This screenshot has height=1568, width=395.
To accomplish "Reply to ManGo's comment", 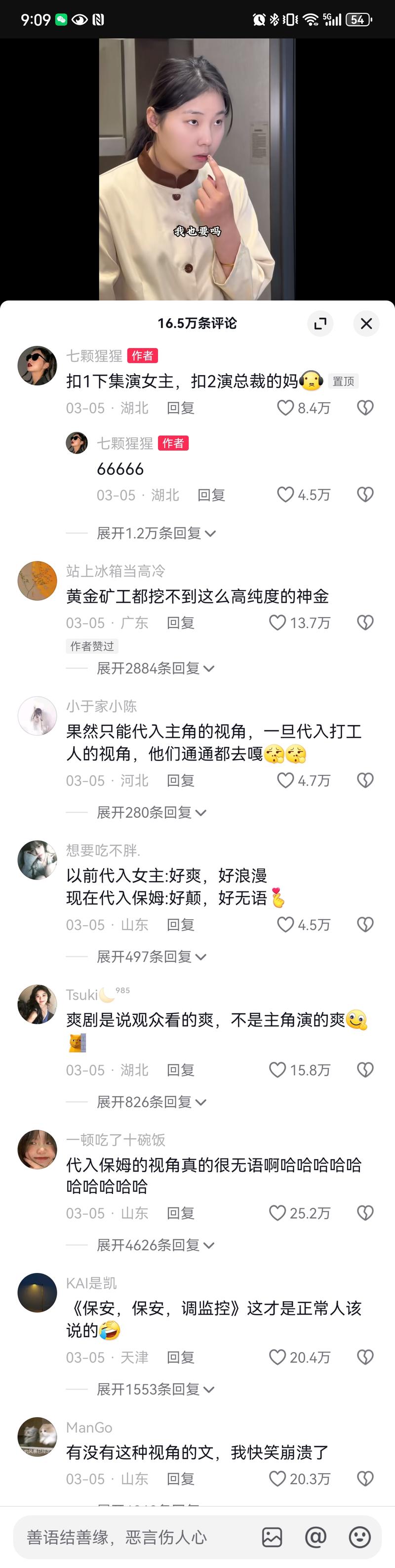I will tap(180, 1479).
